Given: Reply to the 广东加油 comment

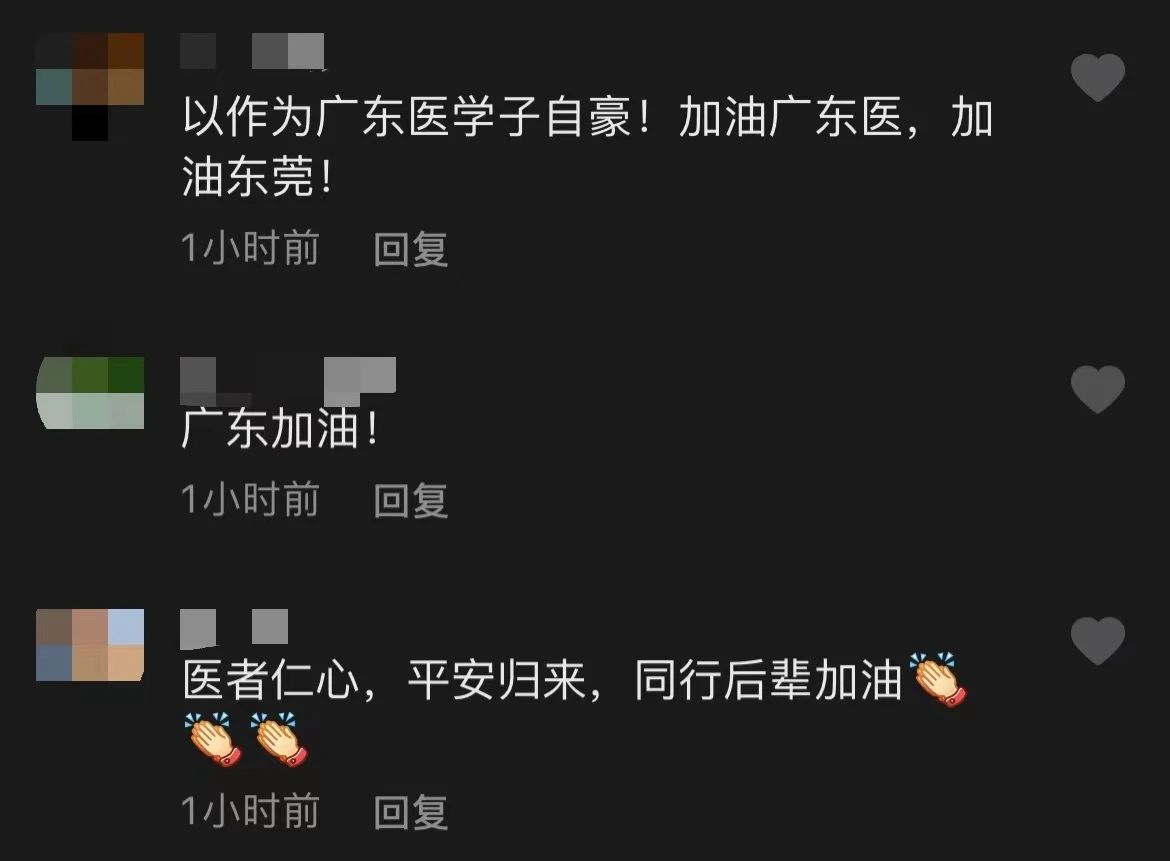Looking at the screenshot, I should coord(410,499).
